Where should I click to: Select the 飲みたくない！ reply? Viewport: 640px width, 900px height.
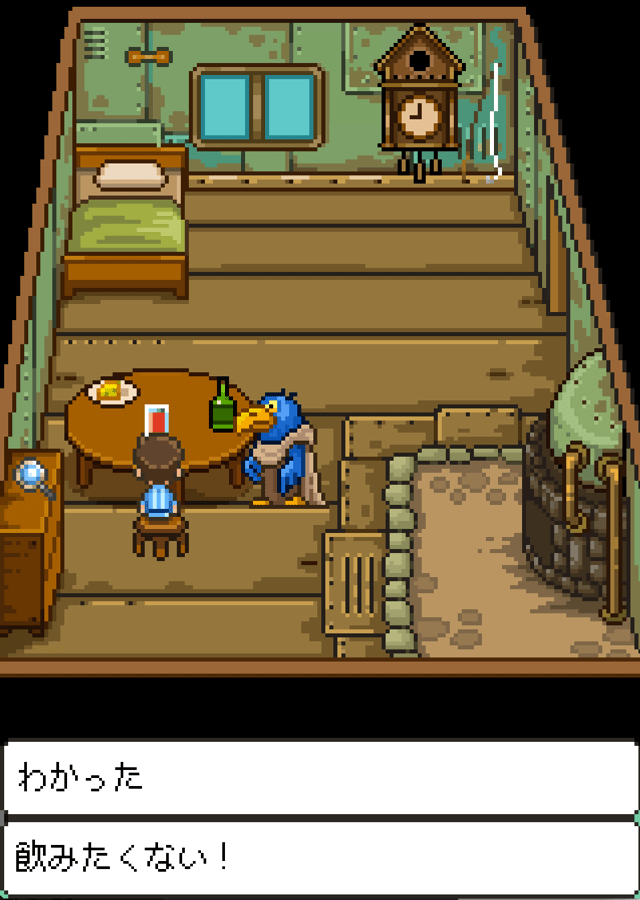click(x=320, y=857)
